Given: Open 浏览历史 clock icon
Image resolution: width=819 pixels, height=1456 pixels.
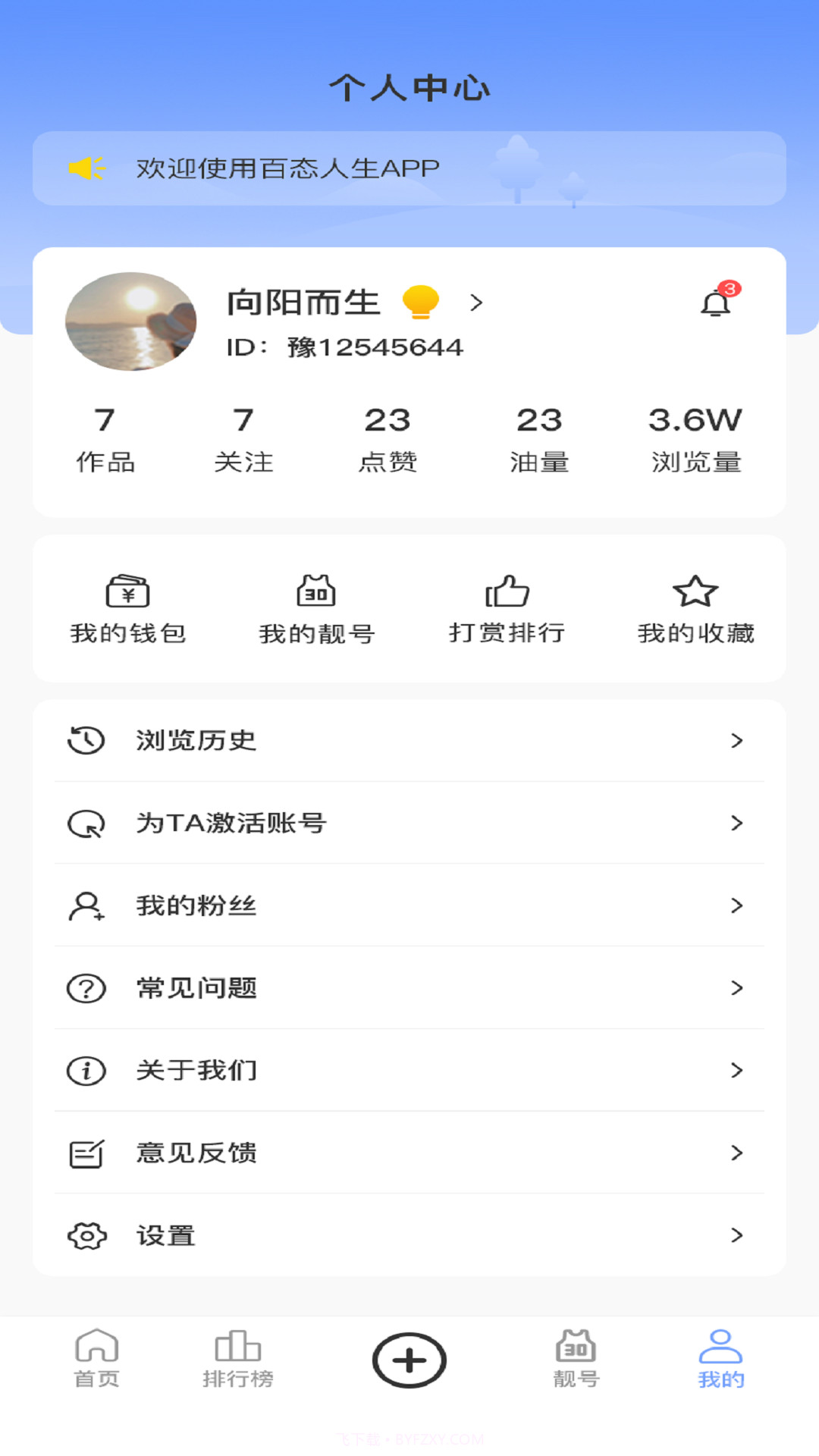Looking at the screenshot, I should pyautogui.click(x=86, y=741).
